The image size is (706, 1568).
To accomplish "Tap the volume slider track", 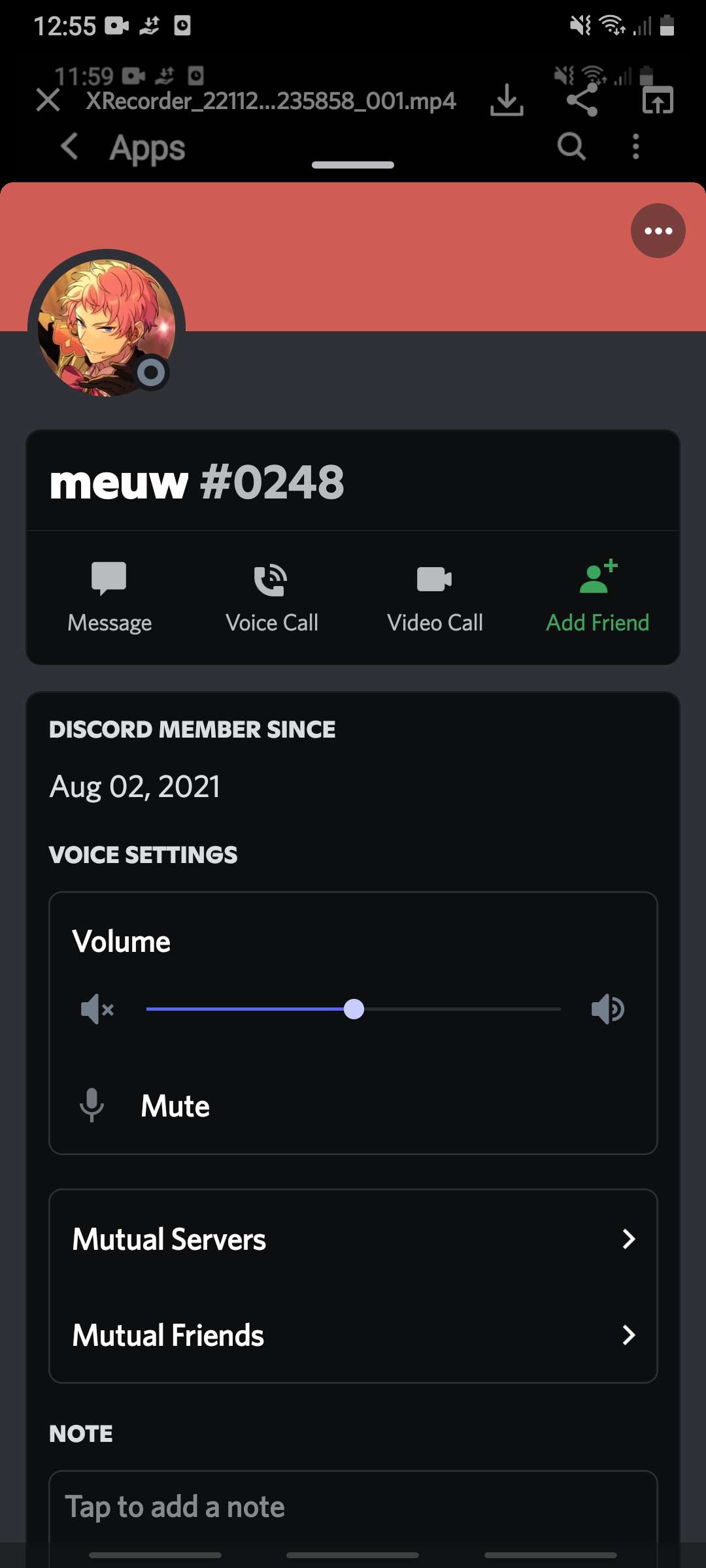I will (458, 1009).
